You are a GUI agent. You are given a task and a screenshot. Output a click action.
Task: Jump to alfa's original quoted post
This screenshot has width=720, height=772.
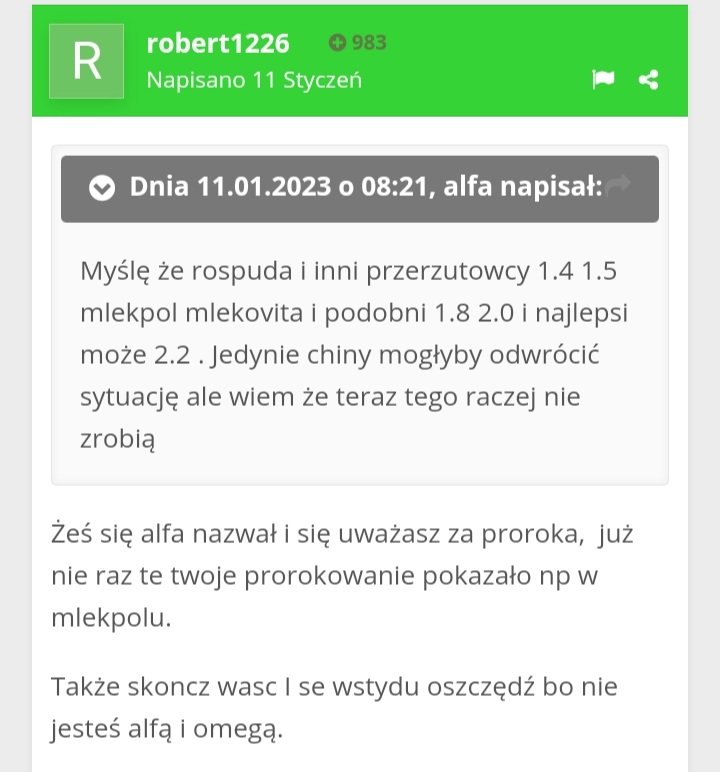619,186
